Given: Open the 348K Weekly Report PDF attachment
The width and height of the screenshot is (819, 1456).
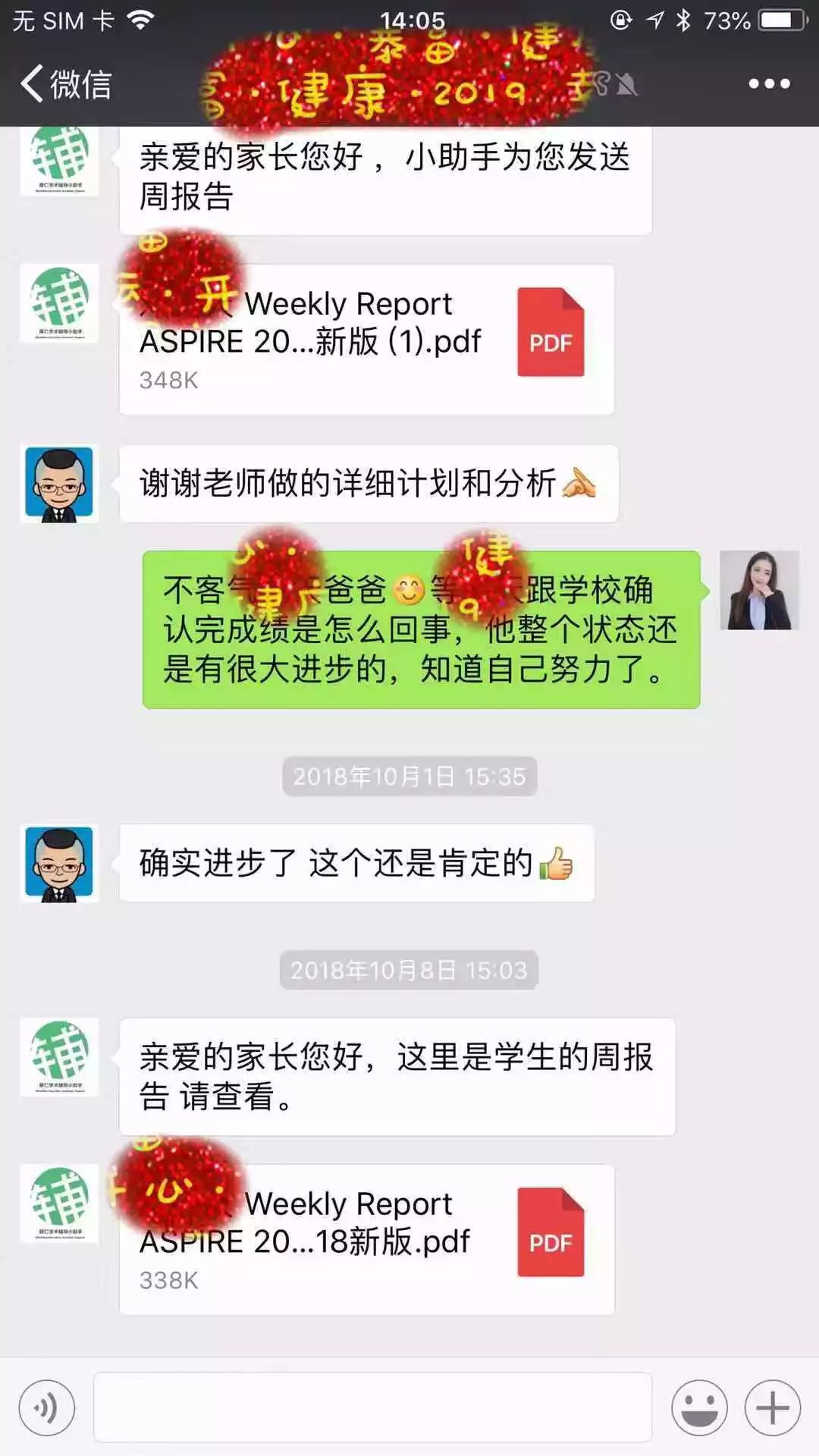Looking at the screenshot, I should point(366,339).
